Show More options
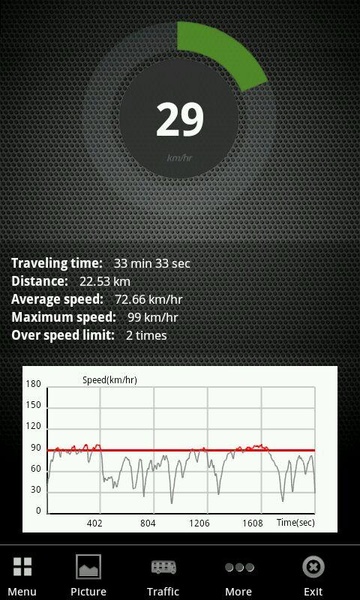 239,576
